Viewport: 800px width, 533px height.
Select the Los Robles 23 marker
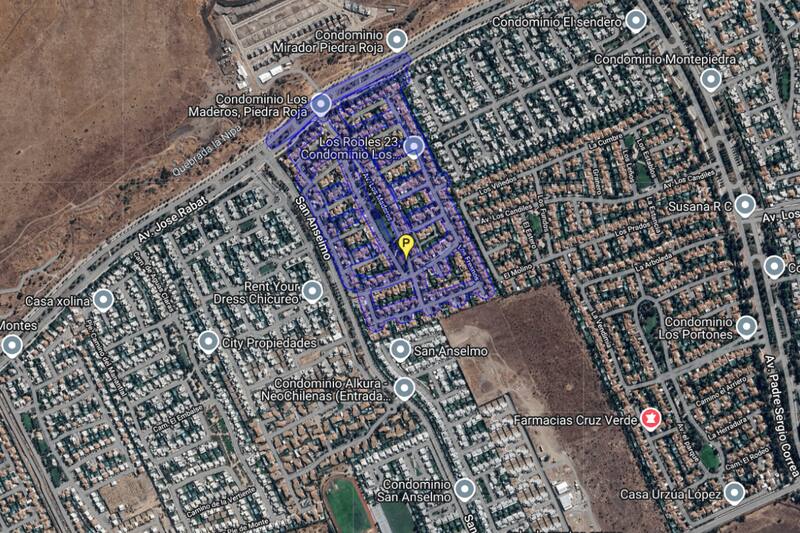[413, 148]
